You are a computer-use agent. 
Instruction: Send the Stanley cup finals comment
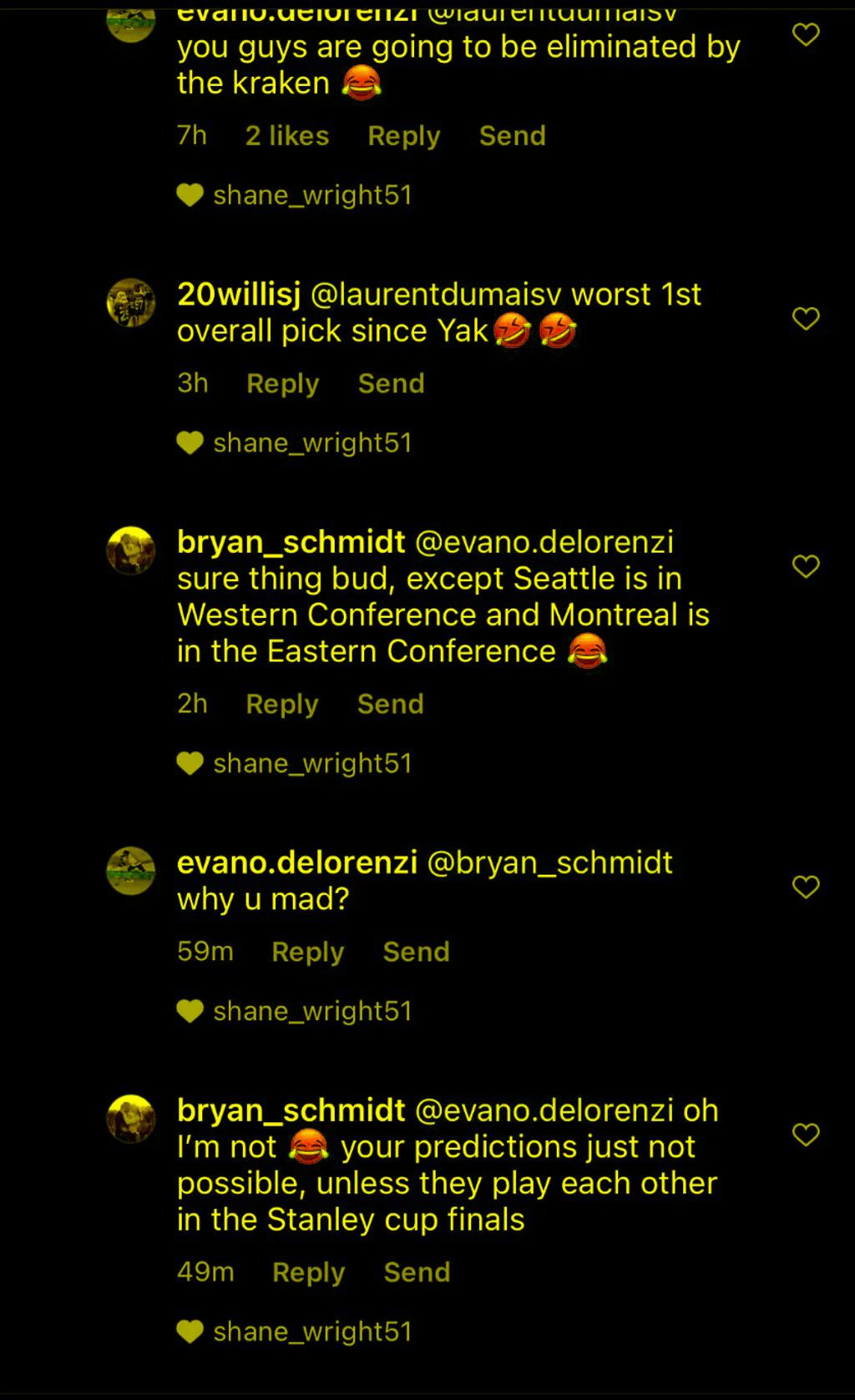[417, 1273]
